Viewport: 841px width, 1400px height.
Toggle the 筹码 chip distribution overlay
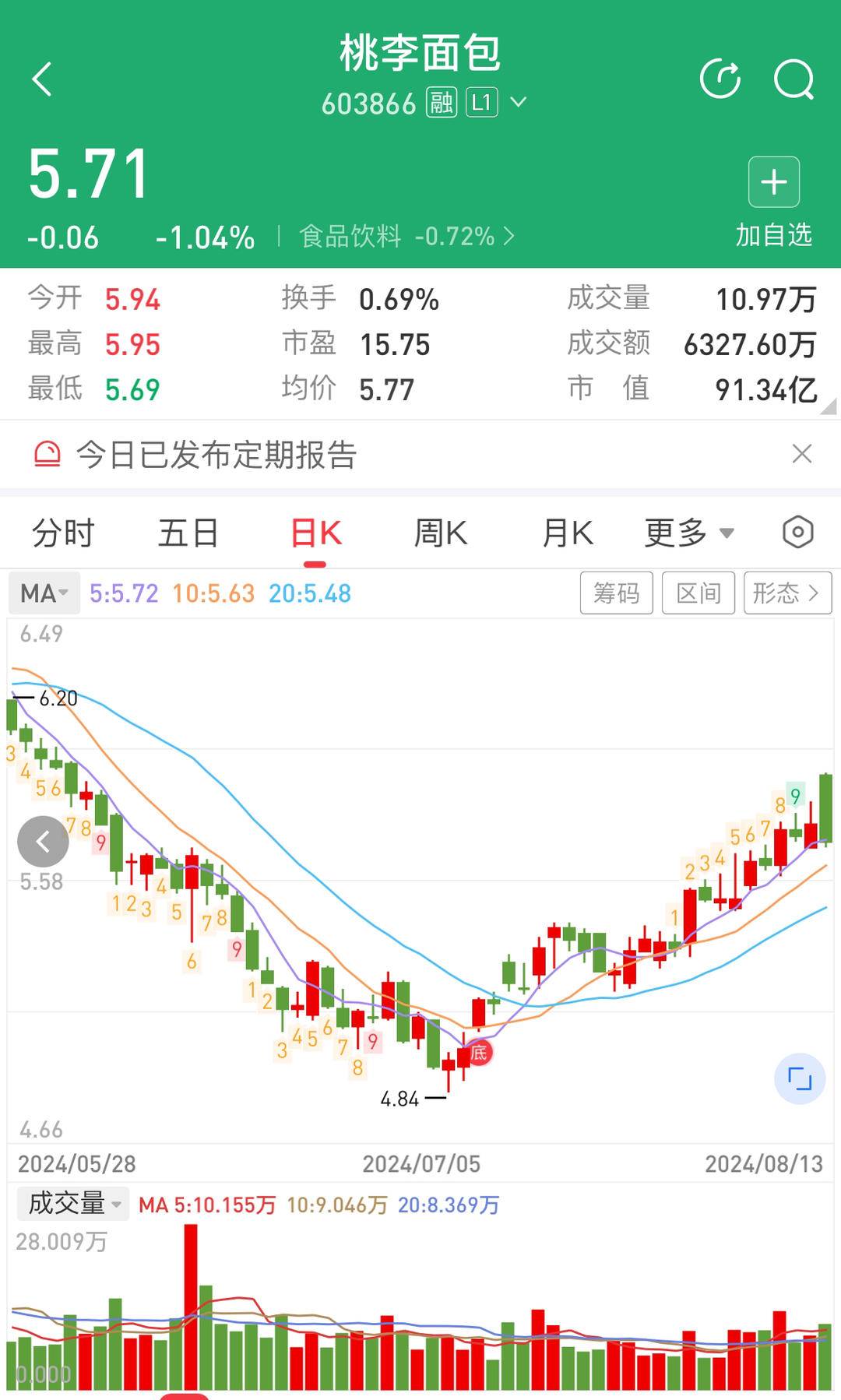pyautogui.click(x=617, y=593)
